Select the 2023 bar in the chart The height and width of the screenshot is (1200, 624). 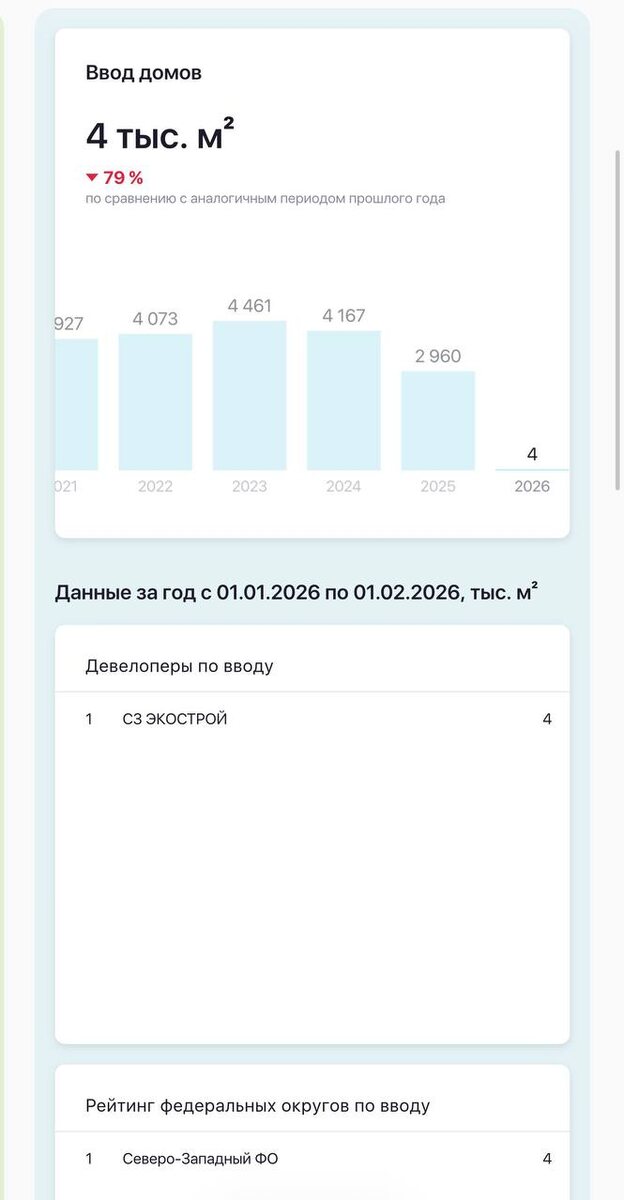(249, 396)
